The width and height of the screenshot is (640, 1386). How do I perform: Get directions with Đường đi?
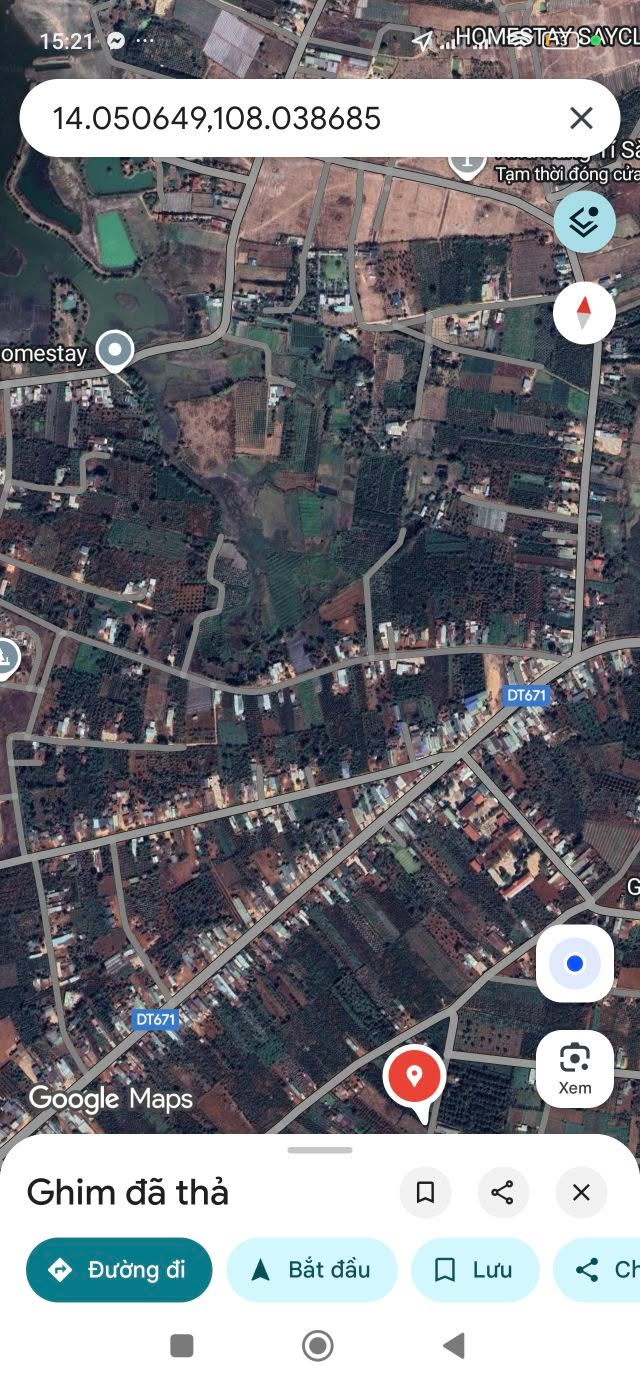point(119,1270)
